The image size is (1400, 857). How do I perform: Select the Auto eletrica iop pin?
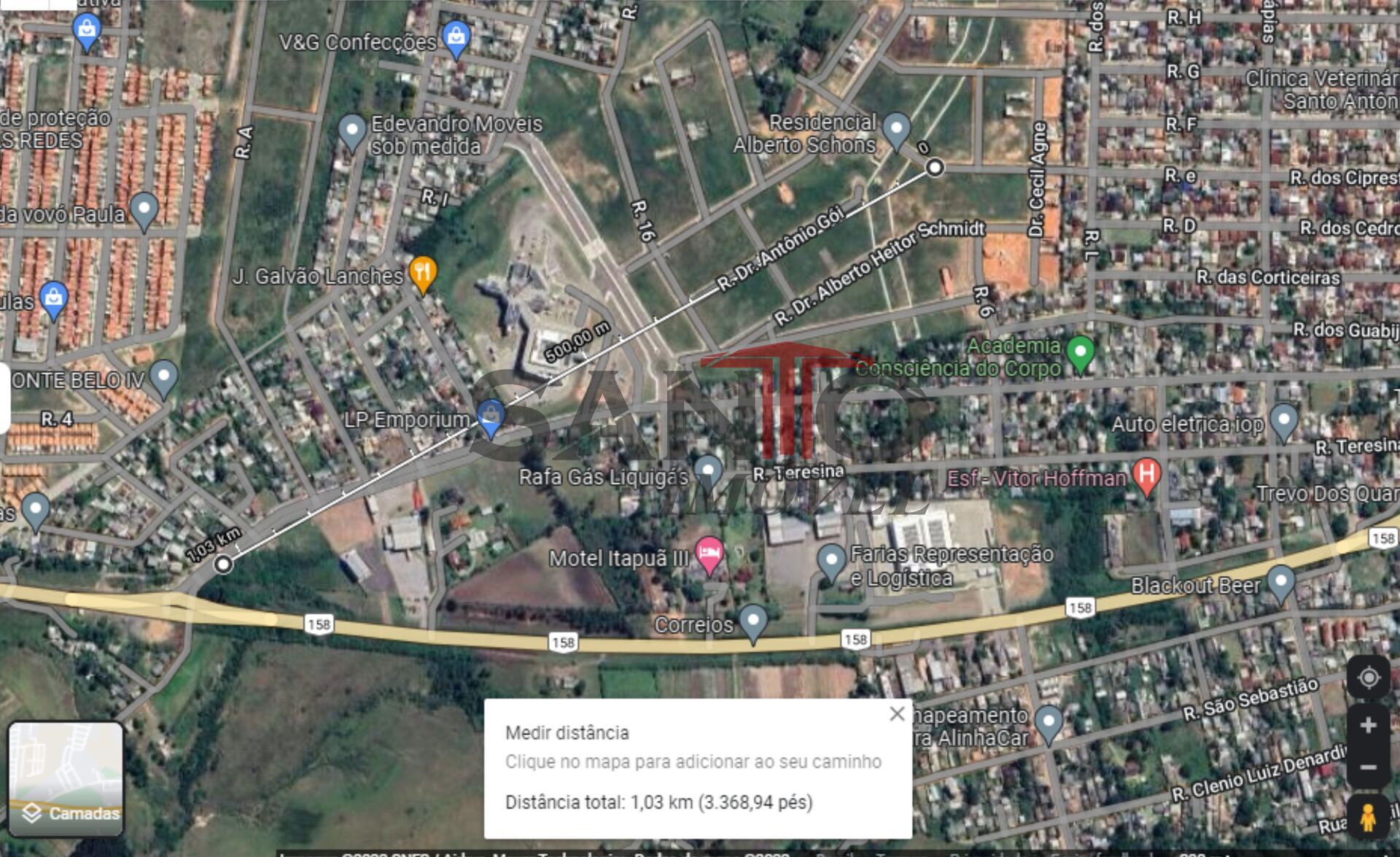(1283, 421)
